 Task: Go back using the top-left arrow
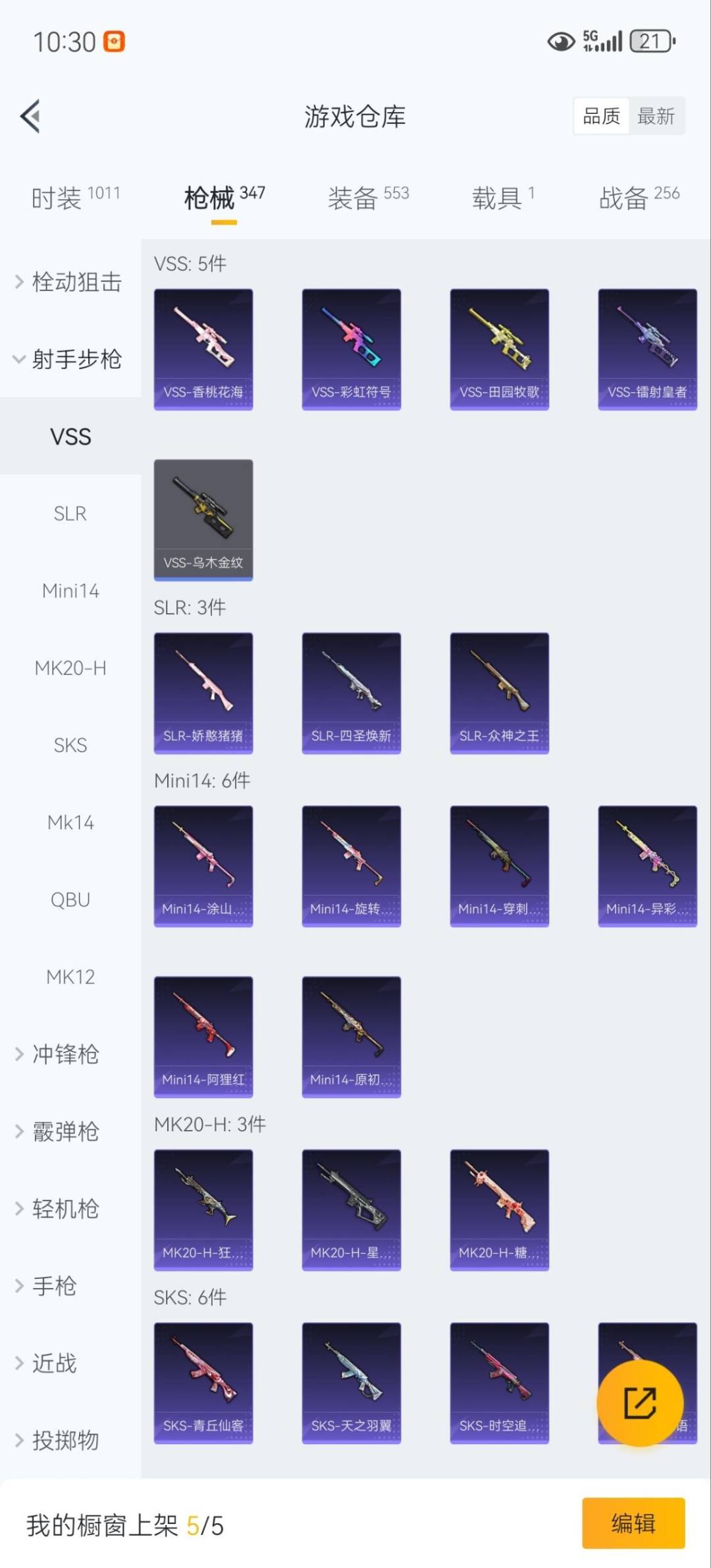coord(30,117)
